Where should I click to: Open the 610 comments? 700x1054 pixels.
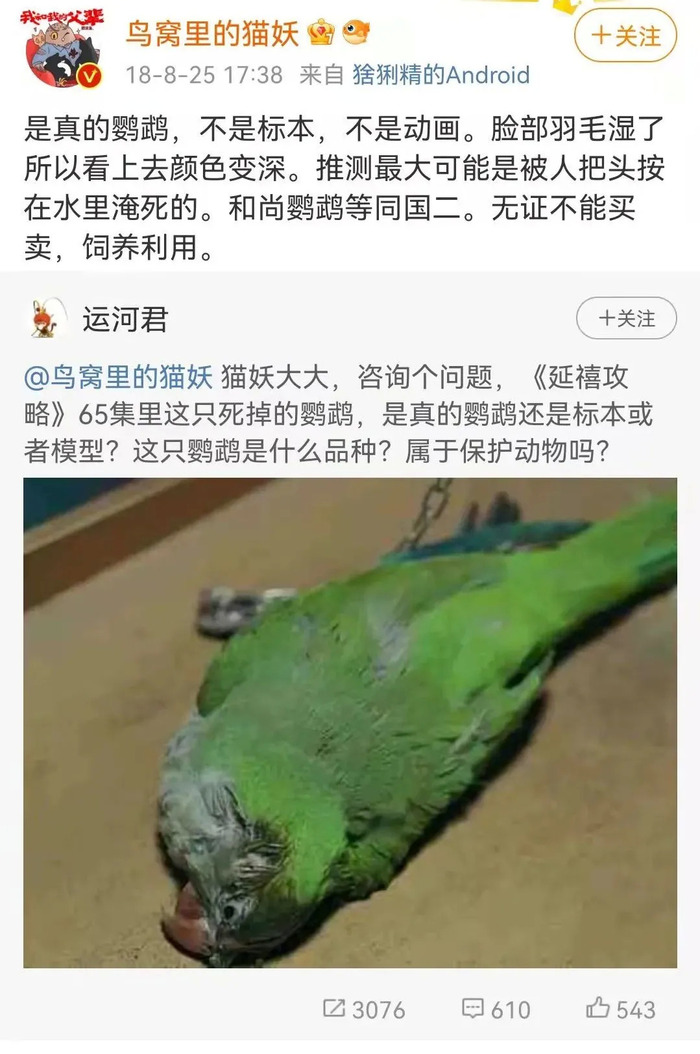click(x=495, y=1009)
